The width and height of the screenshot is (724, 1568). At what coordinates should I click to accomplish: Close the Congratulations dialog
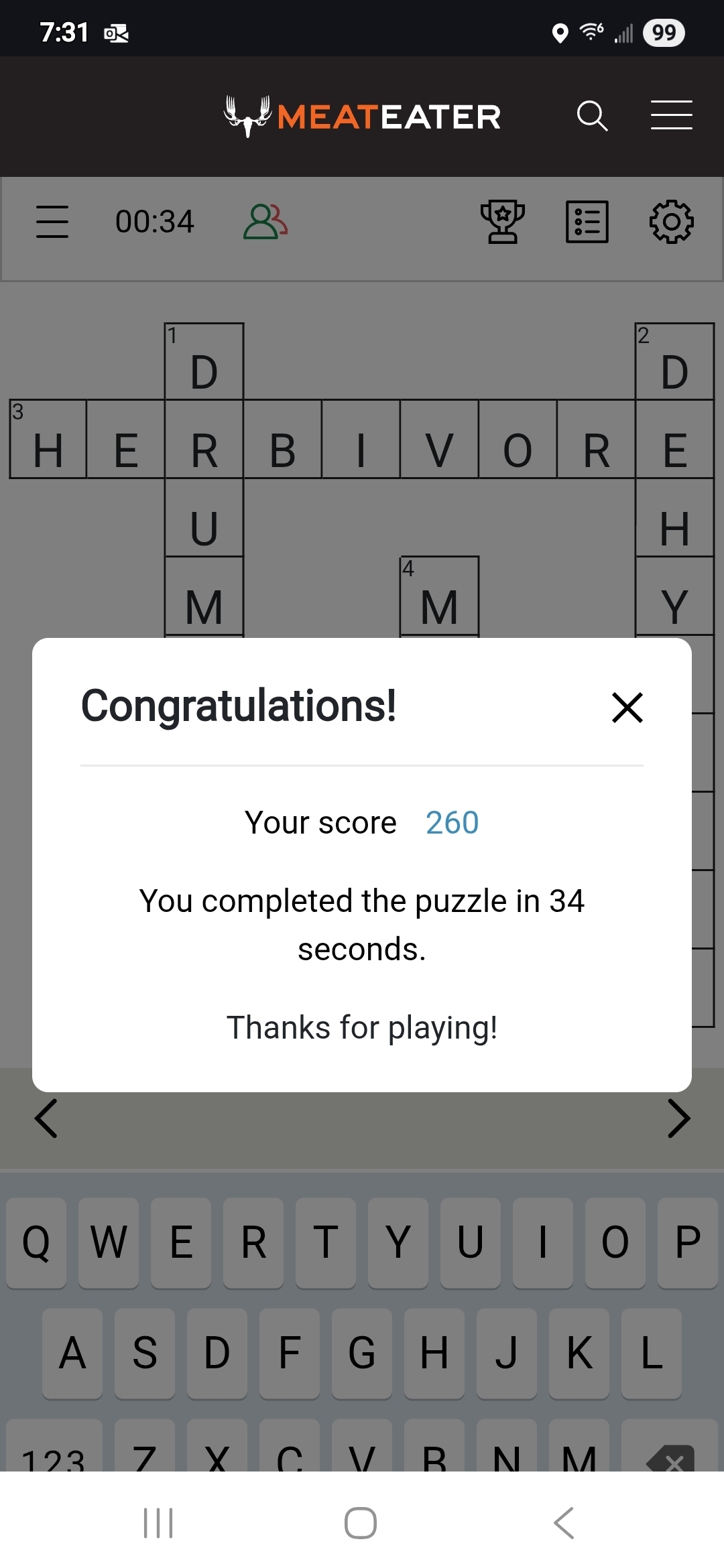627,708
